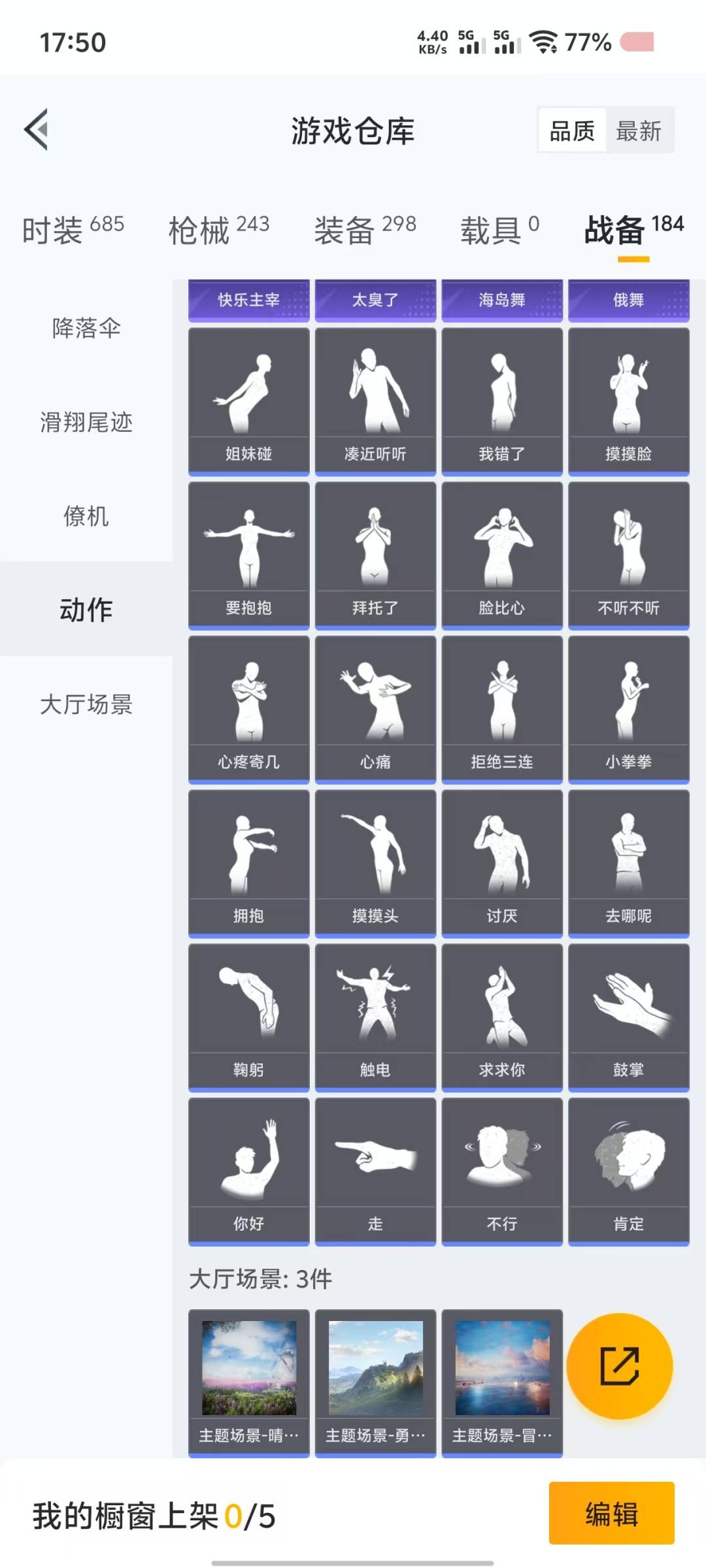Screen dimensions: 706x1568
Task: Tap the 编辑 button
Action: [x=612, y=1513]
